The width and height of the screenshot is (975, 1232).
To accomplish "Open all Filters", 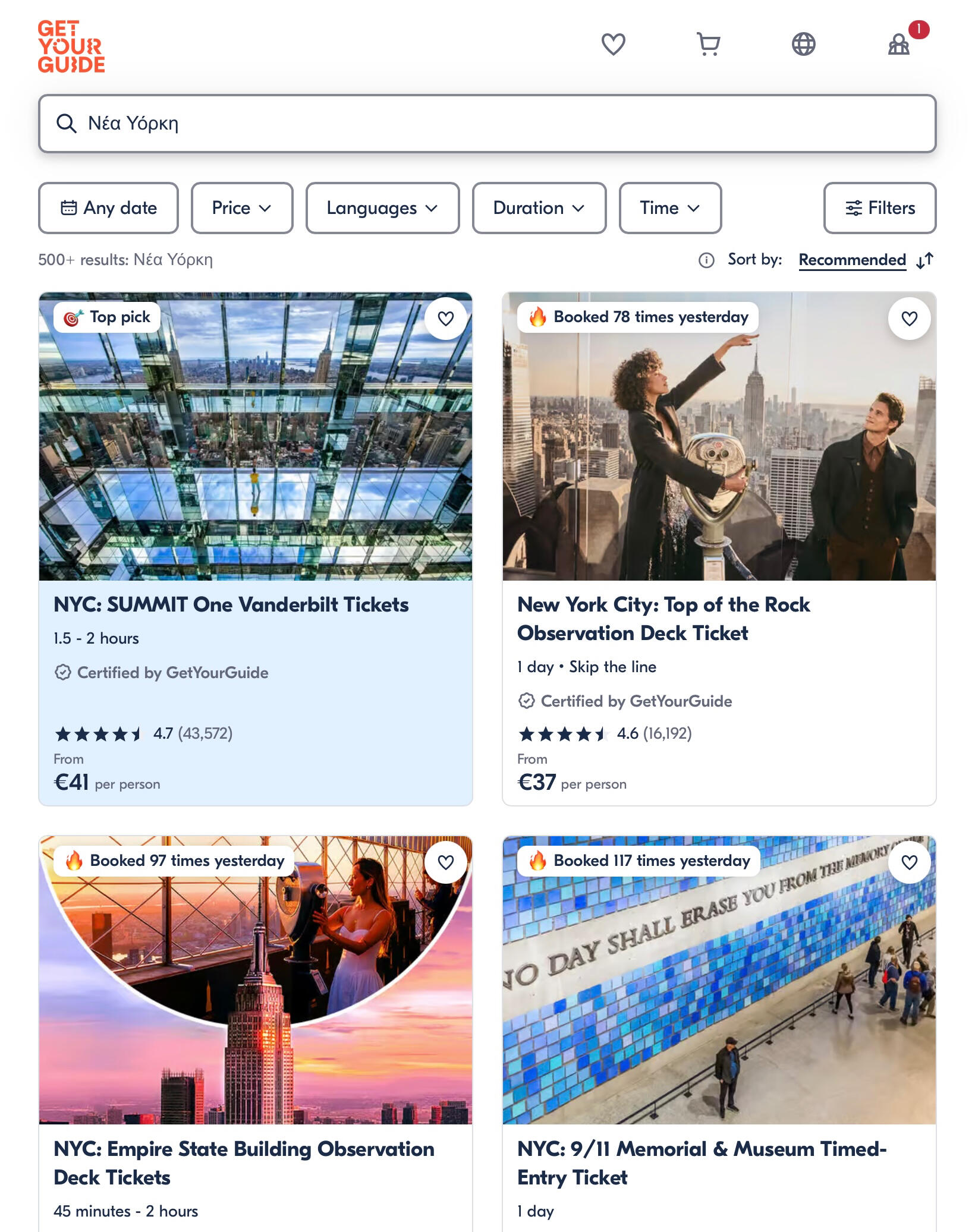I will pos(879,208).
